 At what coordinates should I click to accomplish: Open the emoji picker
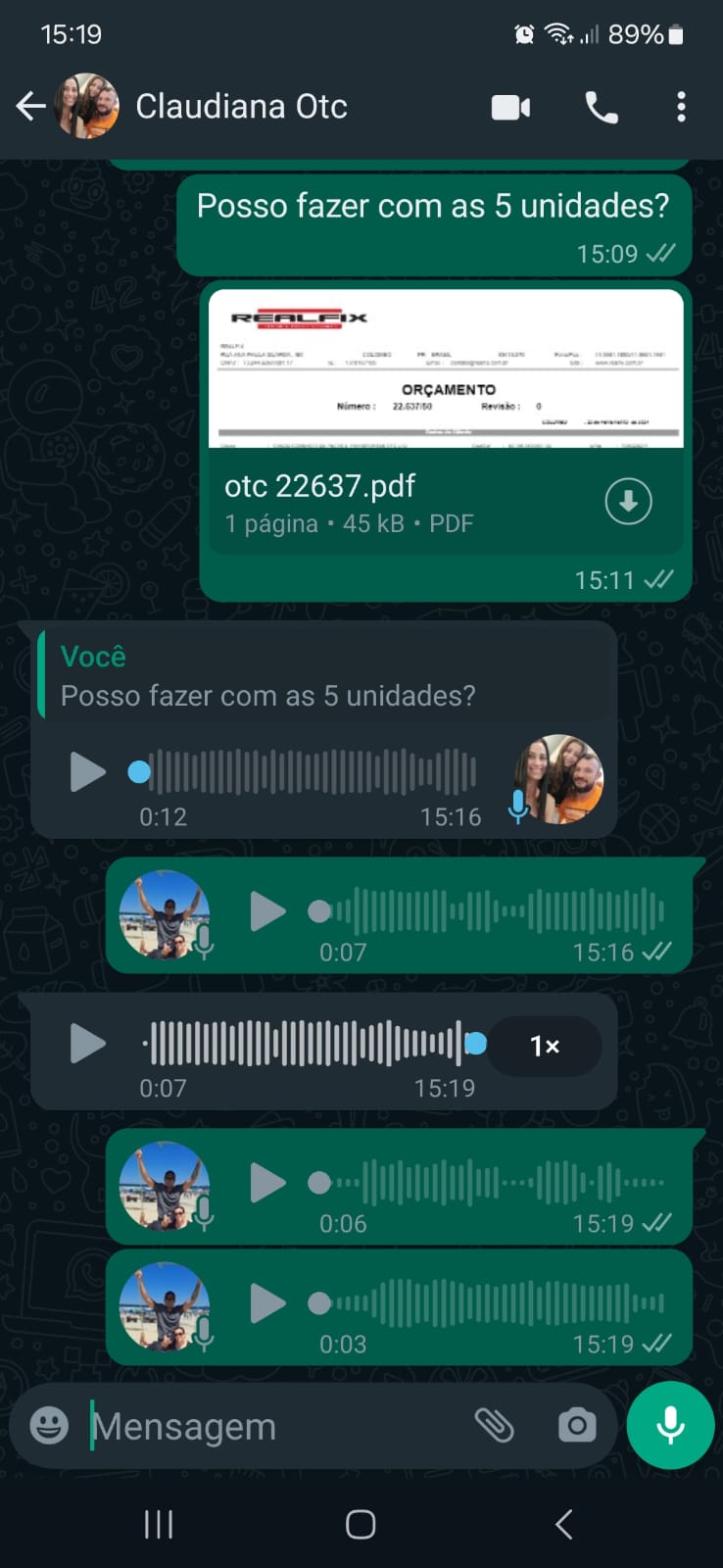point(49,1426)
